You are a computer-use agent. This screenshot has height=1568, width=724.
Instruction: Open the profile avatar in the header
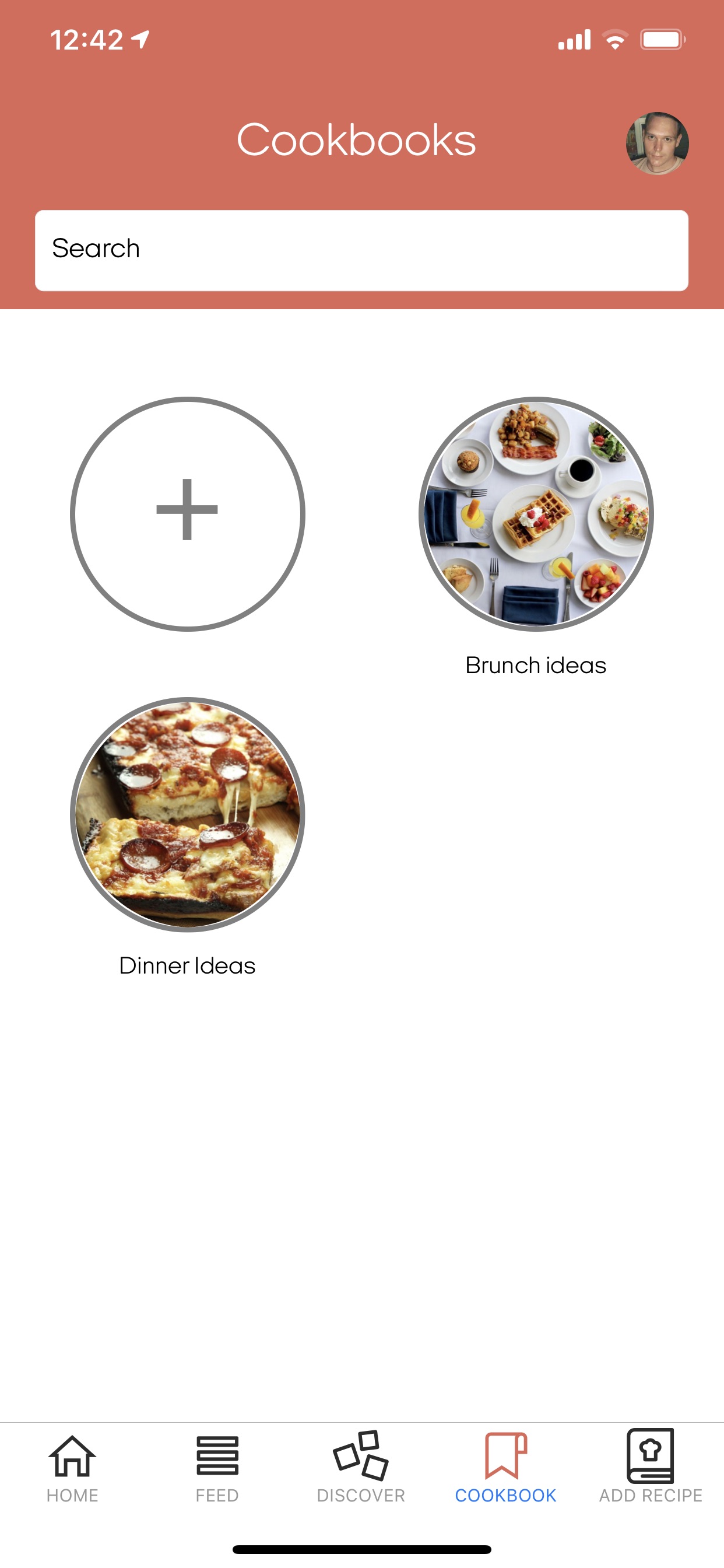coord(657,143)
